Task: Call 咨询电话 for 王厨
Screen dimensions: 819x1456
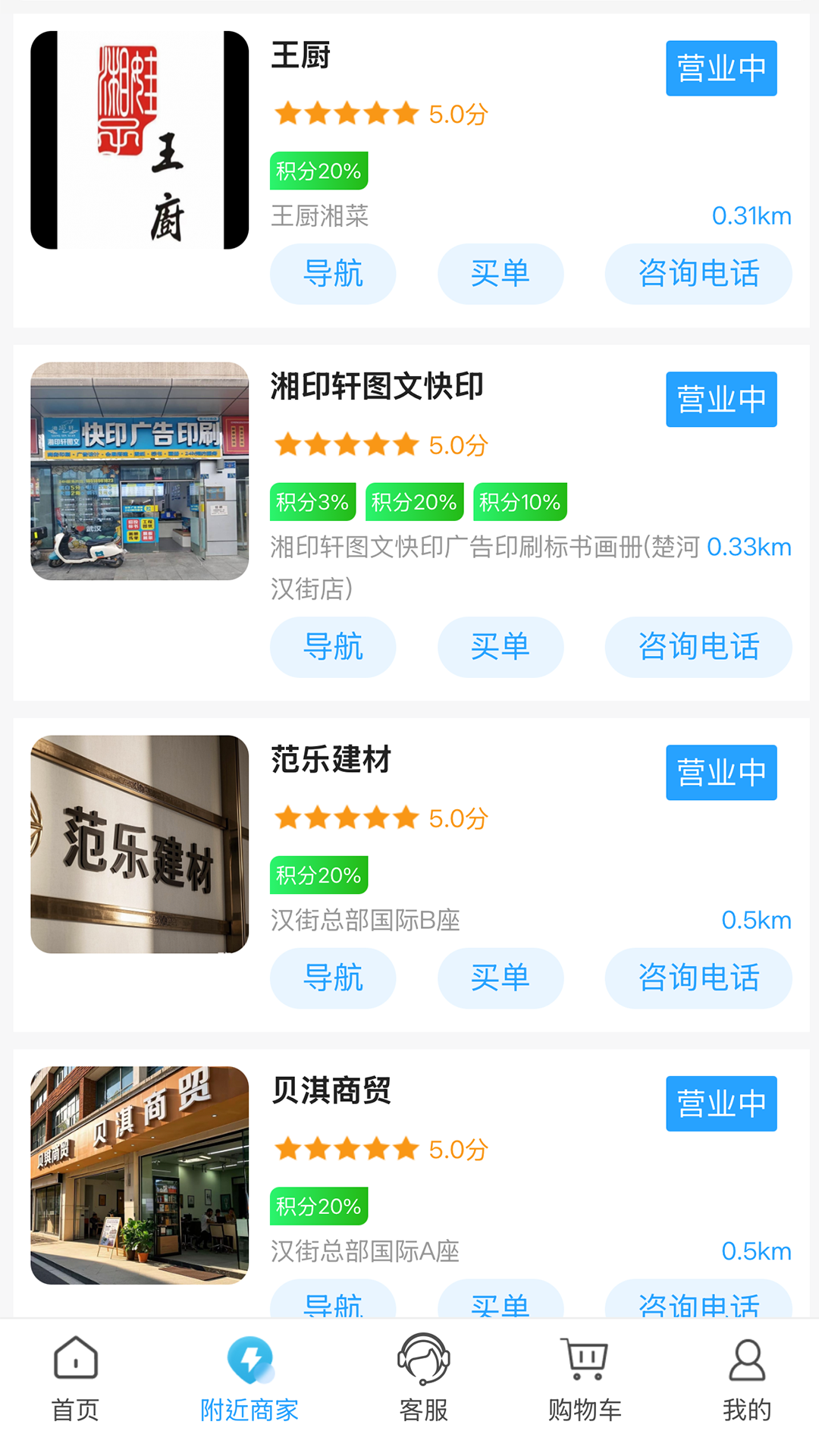Action: coord(698,274)
